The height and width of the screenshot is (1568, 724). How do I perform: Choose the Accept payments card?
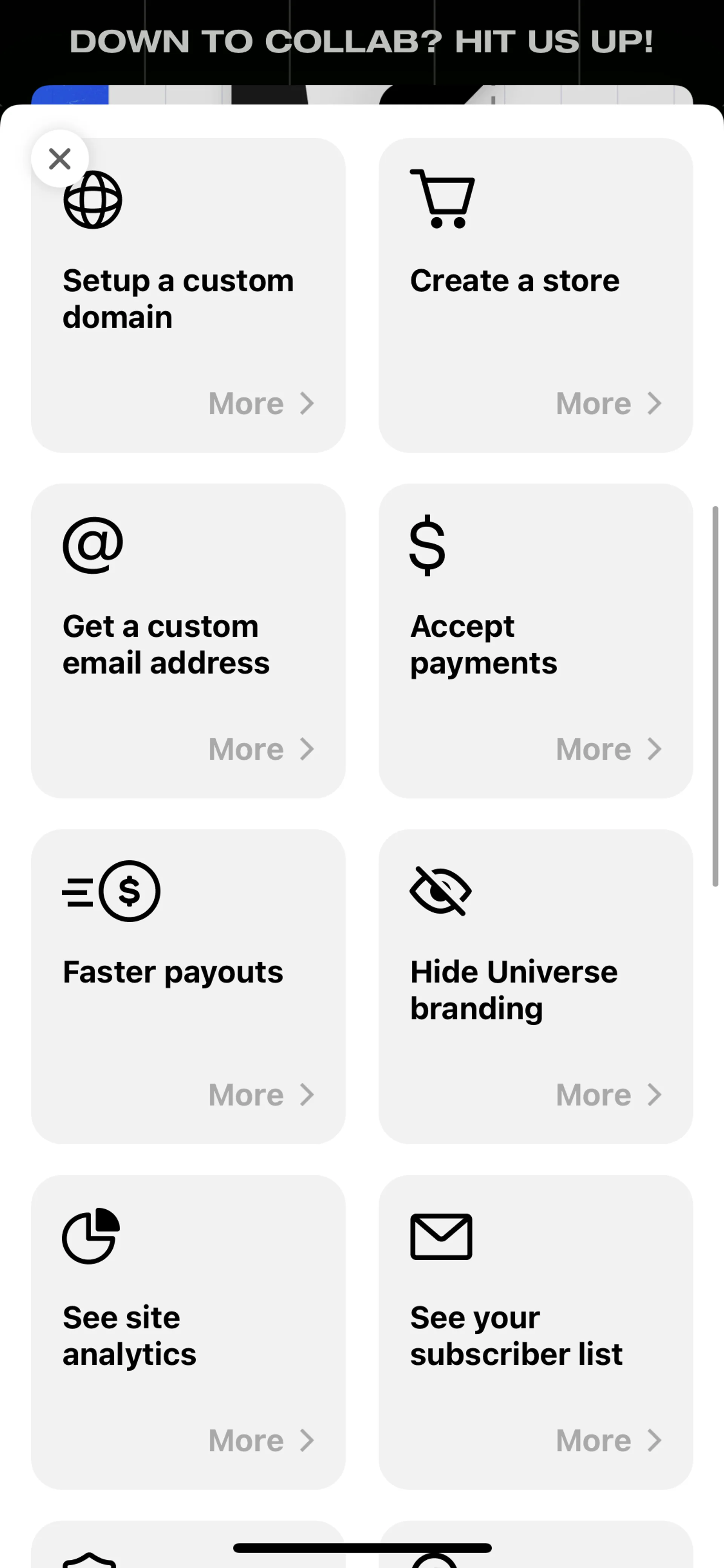[535, 640]
